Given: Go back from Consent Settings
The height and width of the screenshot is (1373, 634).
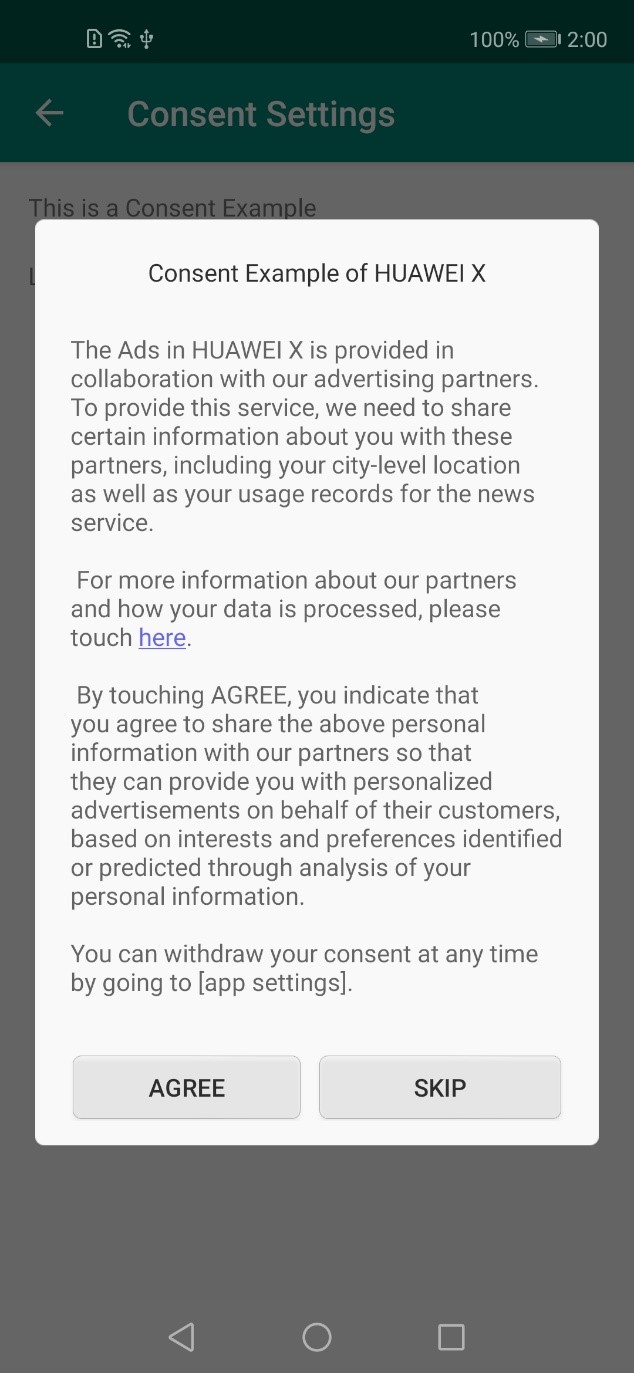Looking at the screenshot, I should tap(49, 114).
